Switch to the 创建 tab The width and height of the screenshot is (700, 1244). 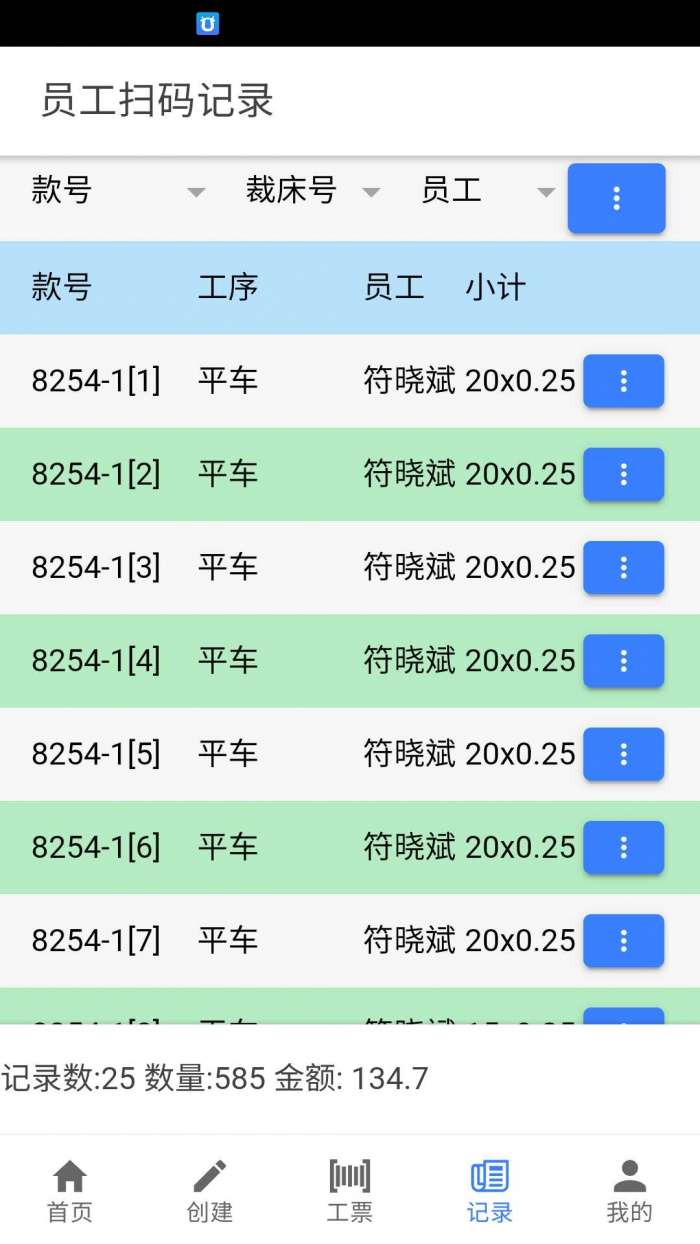(x=210, y=1190)
